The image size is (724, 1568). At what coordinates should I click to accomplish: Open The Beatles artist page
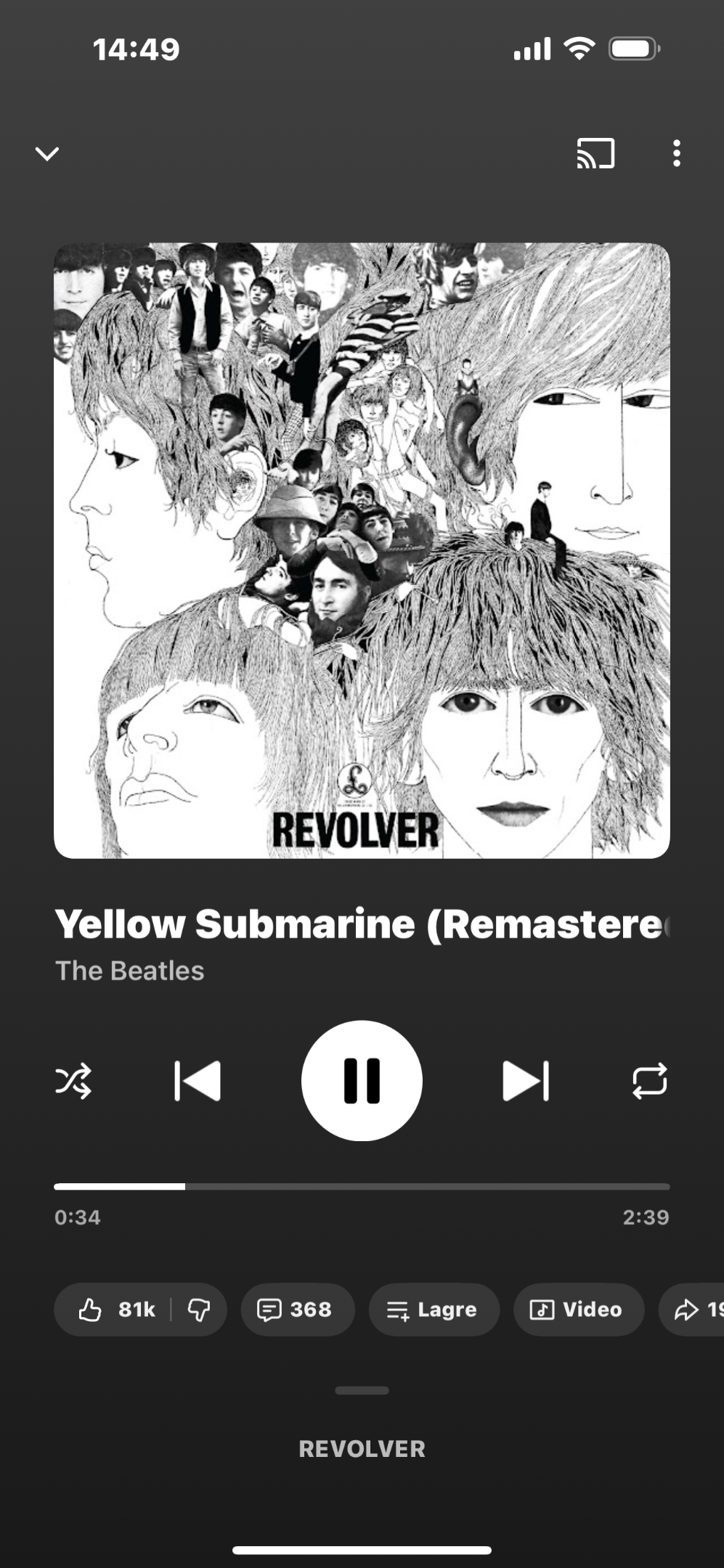pos(130,971)
